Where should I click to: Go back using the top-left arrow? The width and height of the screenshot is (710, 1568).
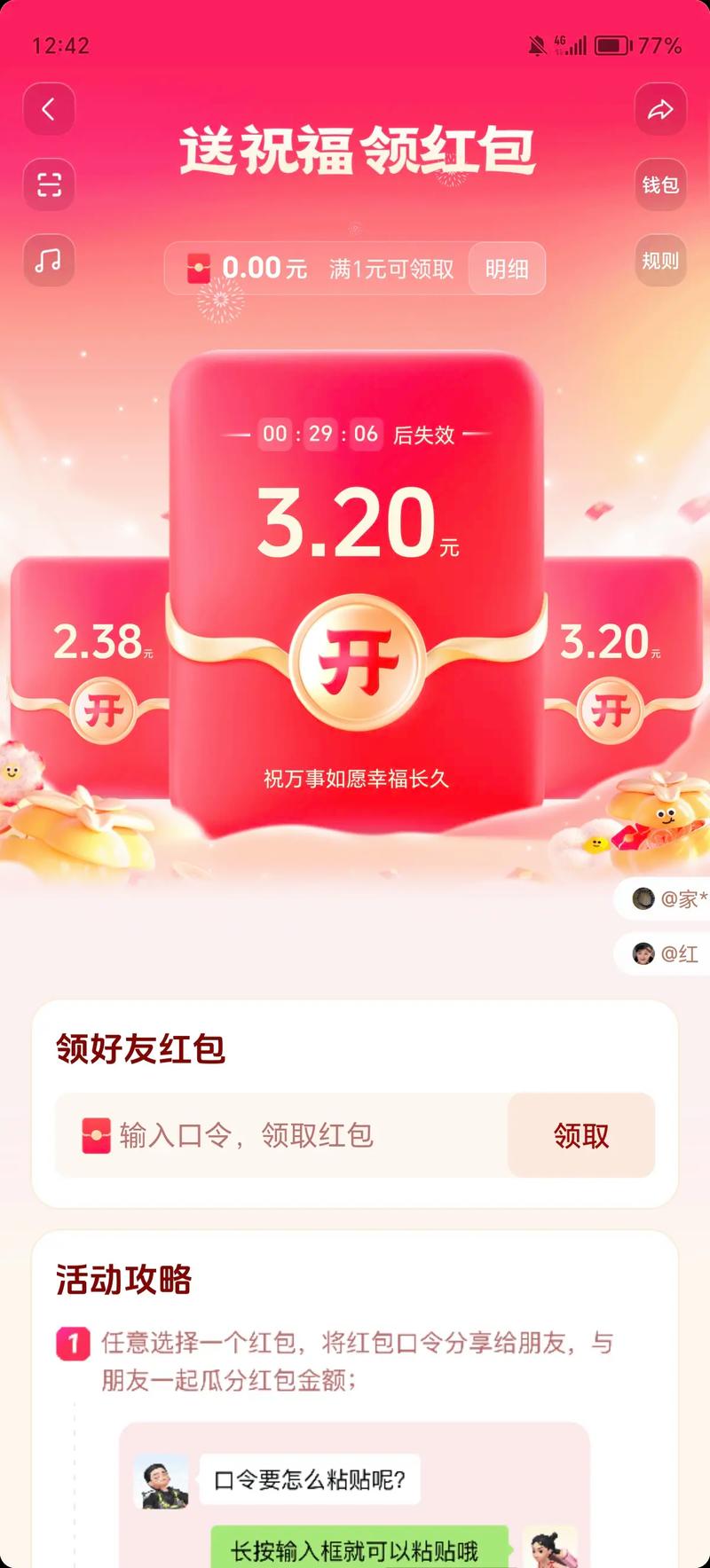pos(49,109)
